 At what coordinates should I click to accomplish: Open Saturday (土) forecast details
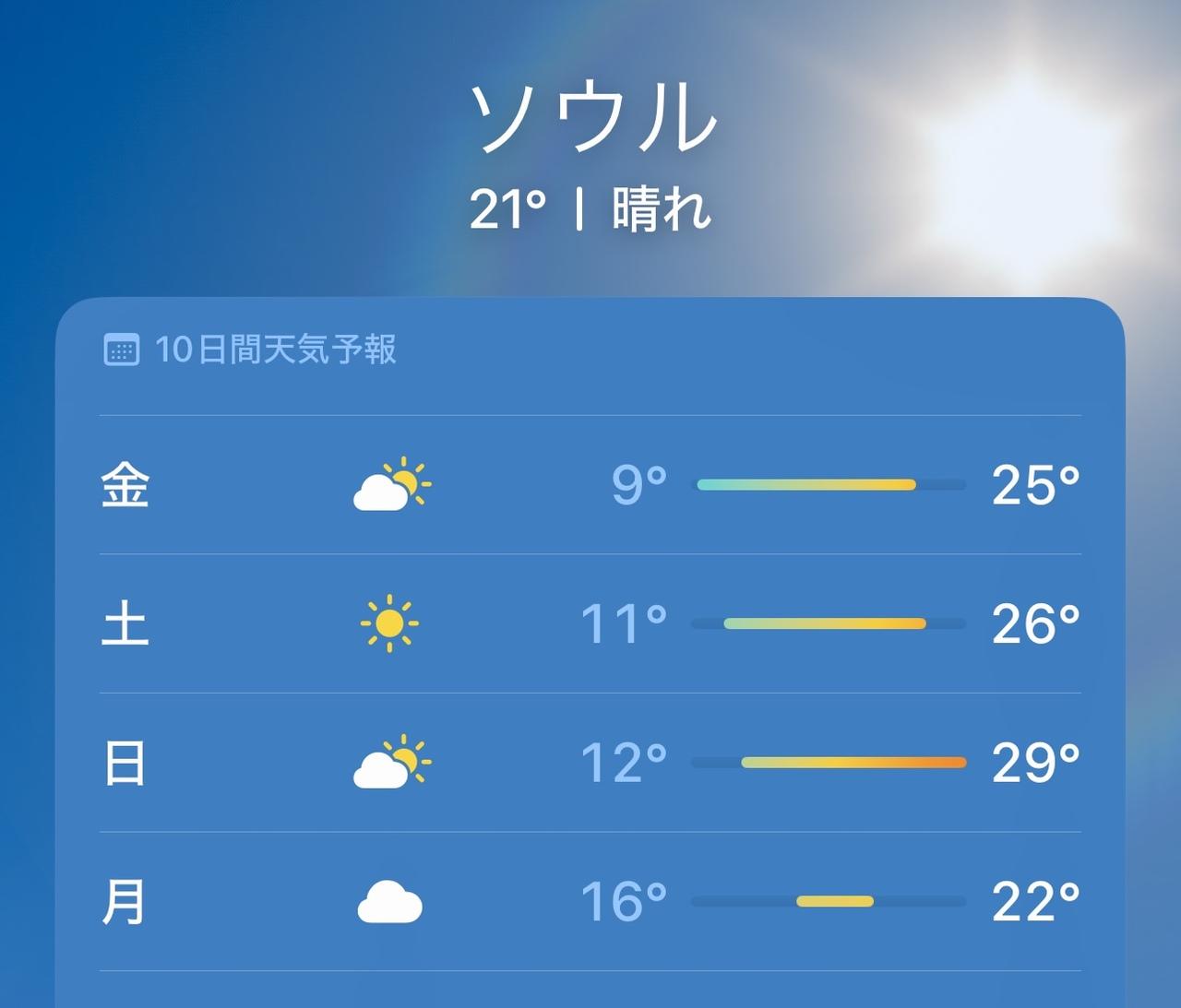pos(590,623)
